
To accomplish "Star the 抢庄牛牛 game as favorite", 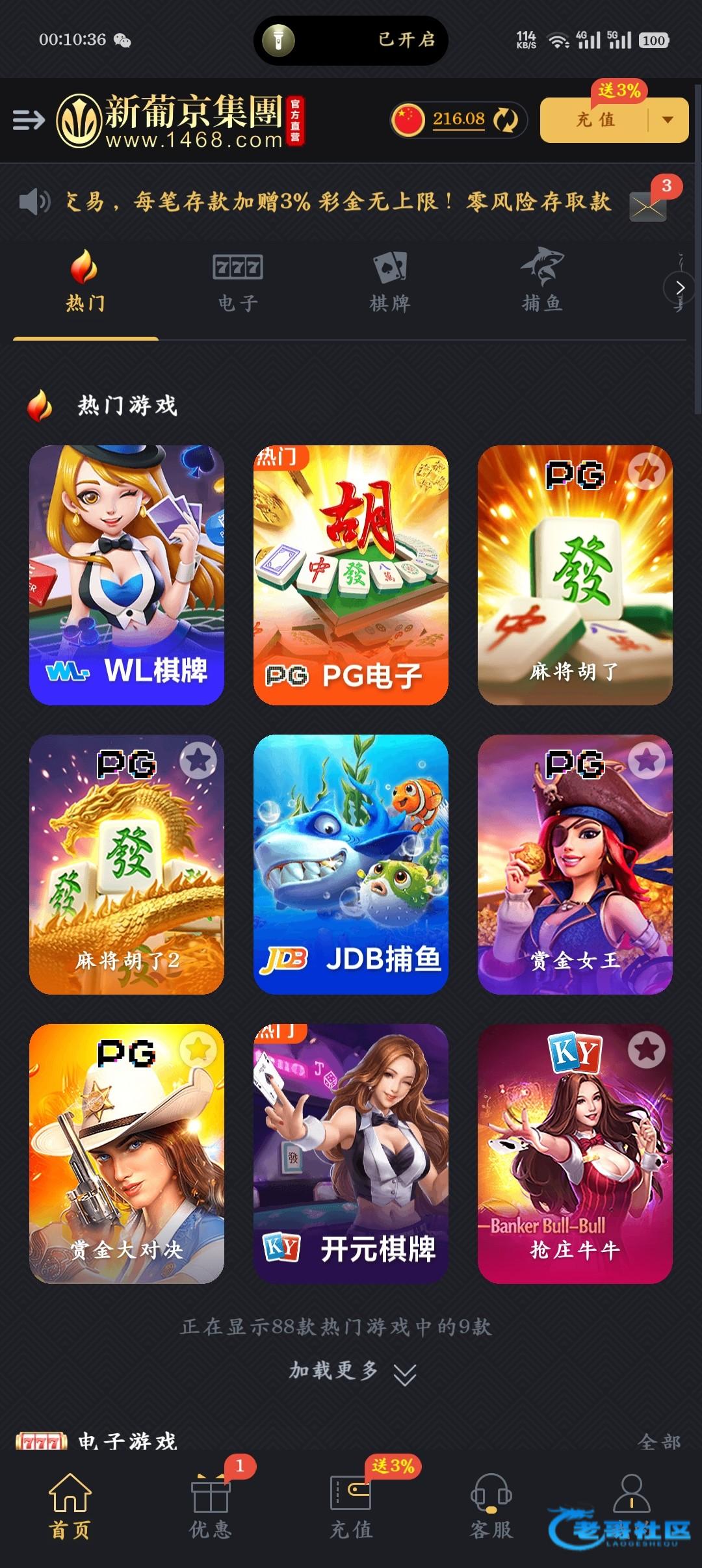I will [x=647, y=1049].
